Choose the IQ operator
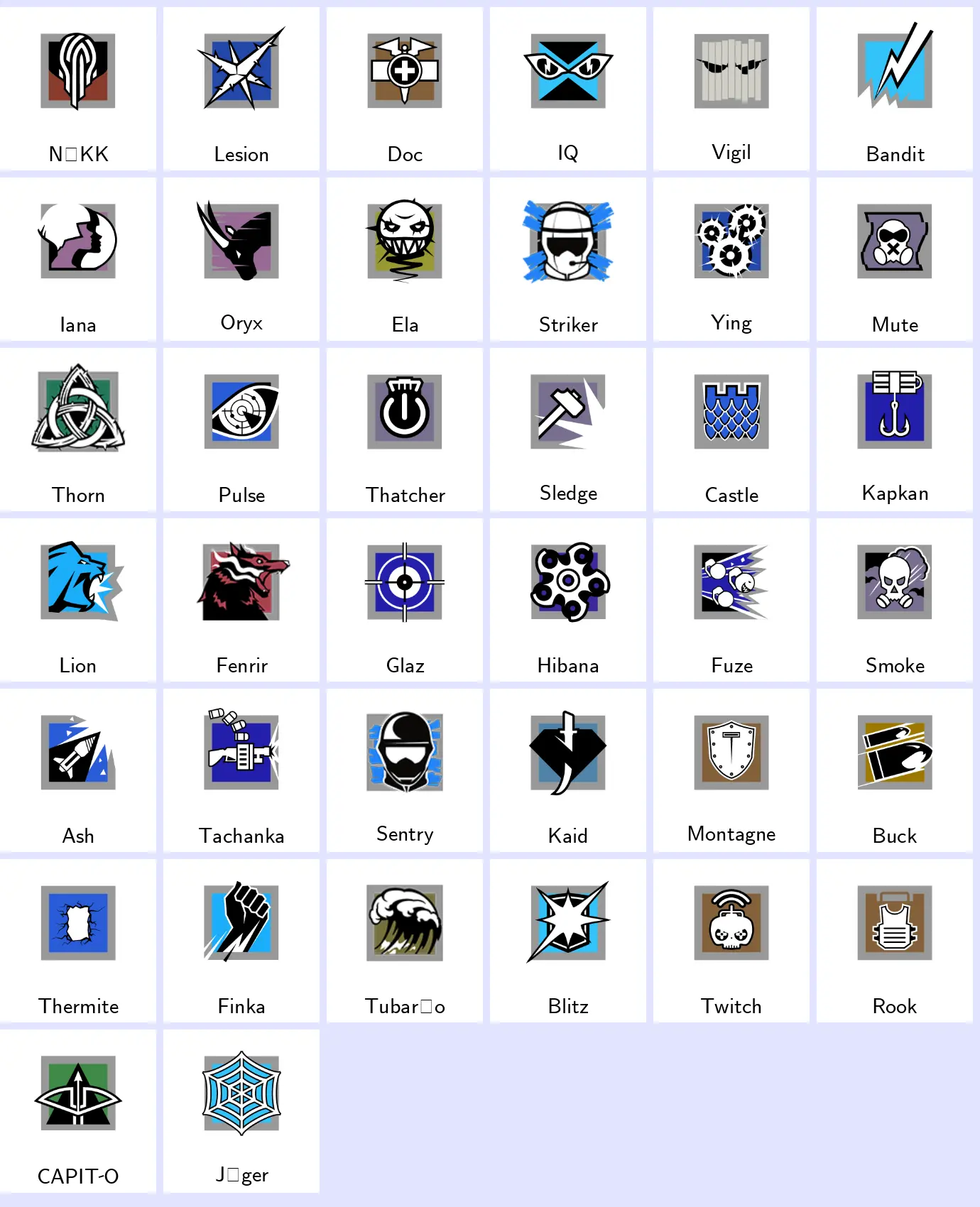 [568, 89]
